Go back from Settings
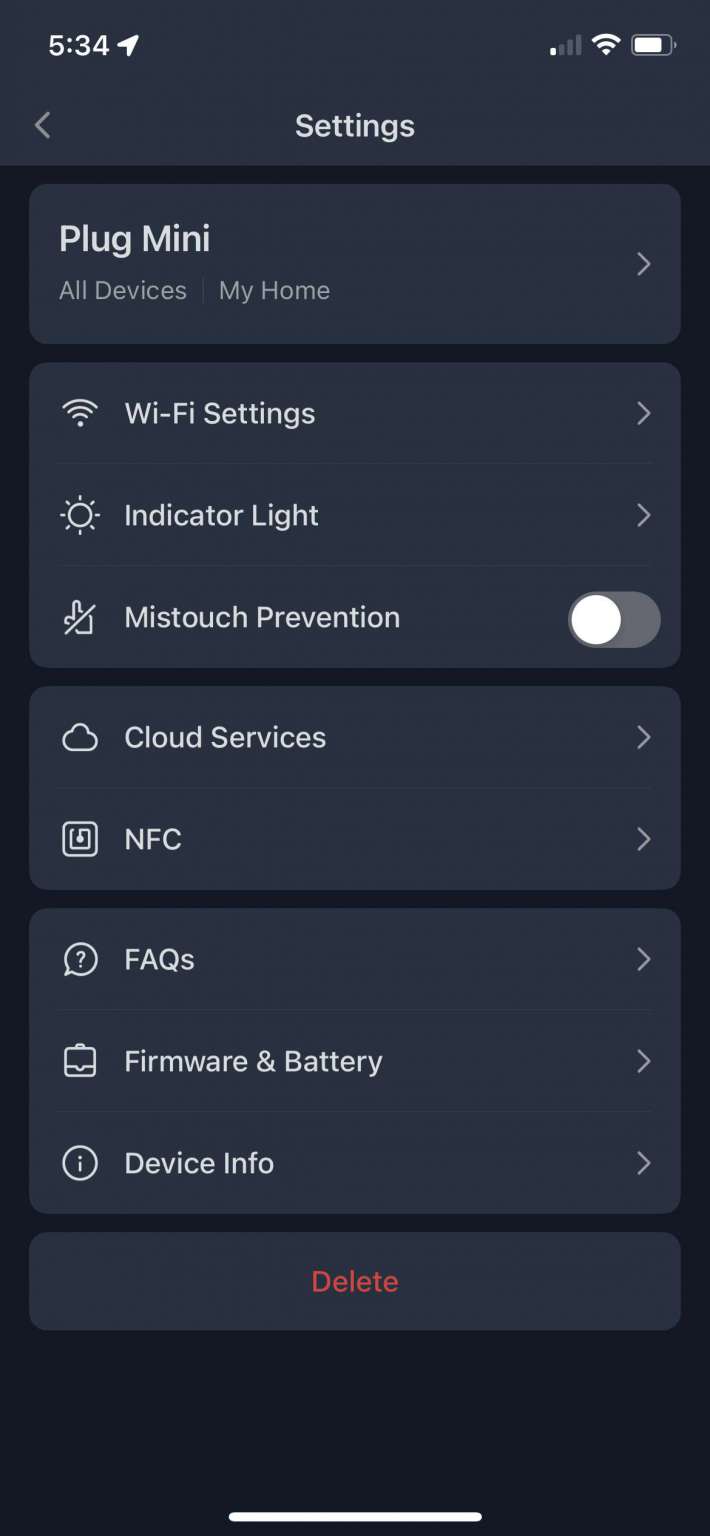Screen dimensions: 710x1536 [x=42, y=126]
